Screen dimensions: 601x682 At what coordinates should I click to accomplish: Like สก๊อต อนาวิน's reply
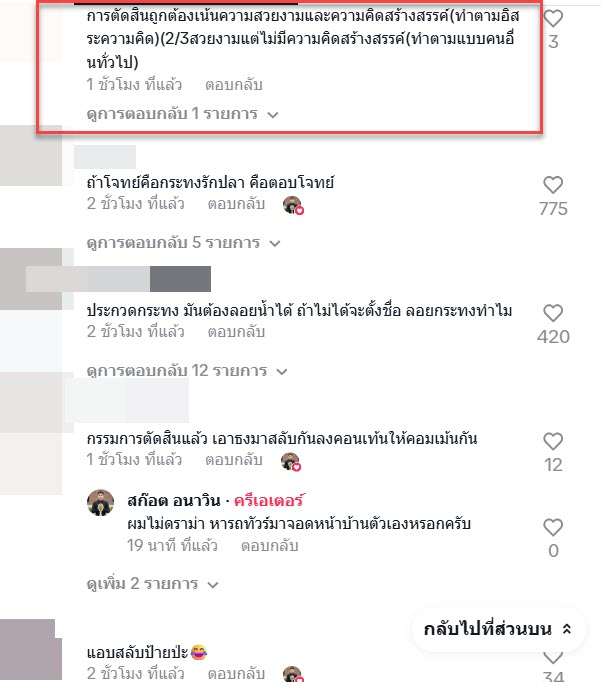coord(553,528)
